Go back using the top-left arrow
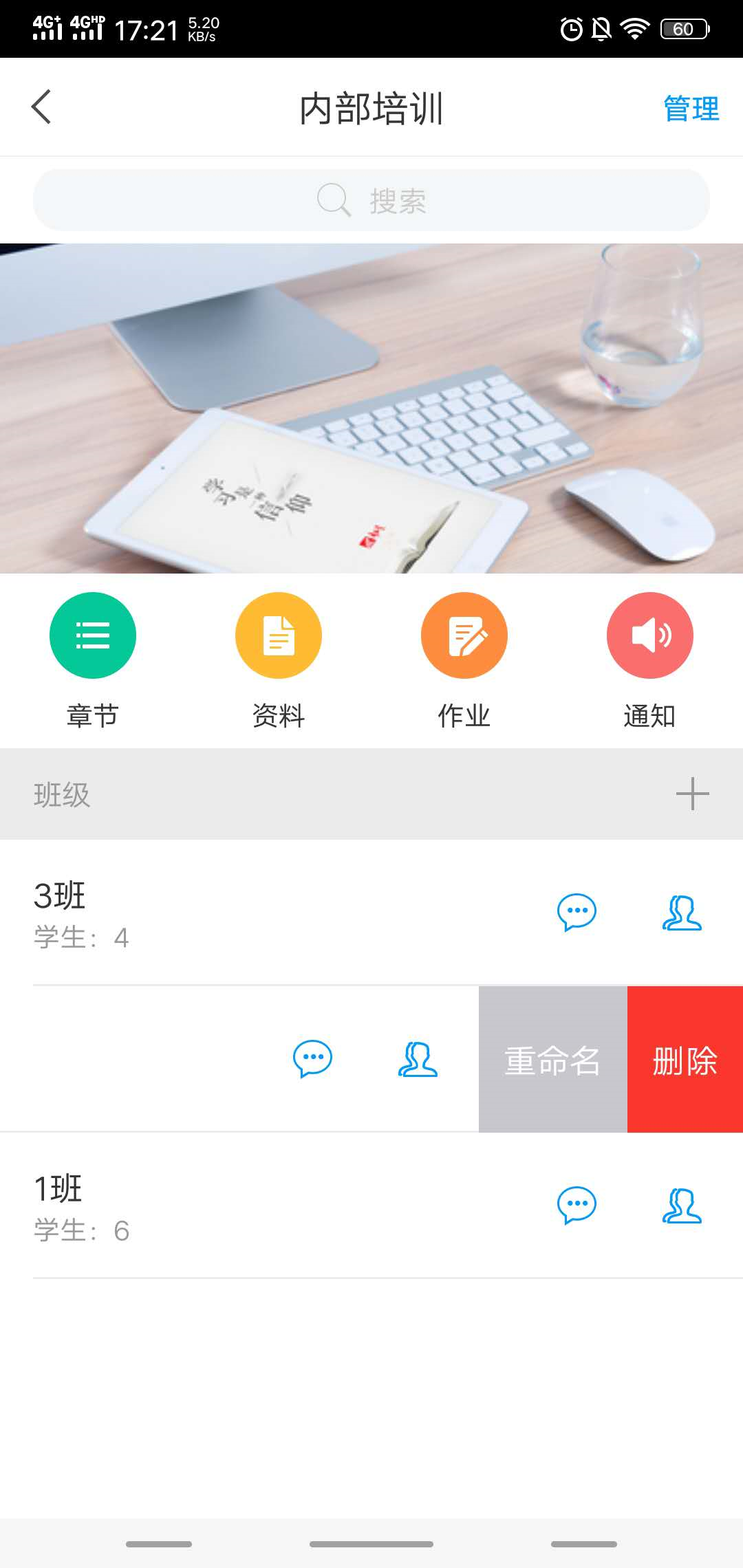The width and height of the screenshot is (743, 1568). (x=41, y=107)
